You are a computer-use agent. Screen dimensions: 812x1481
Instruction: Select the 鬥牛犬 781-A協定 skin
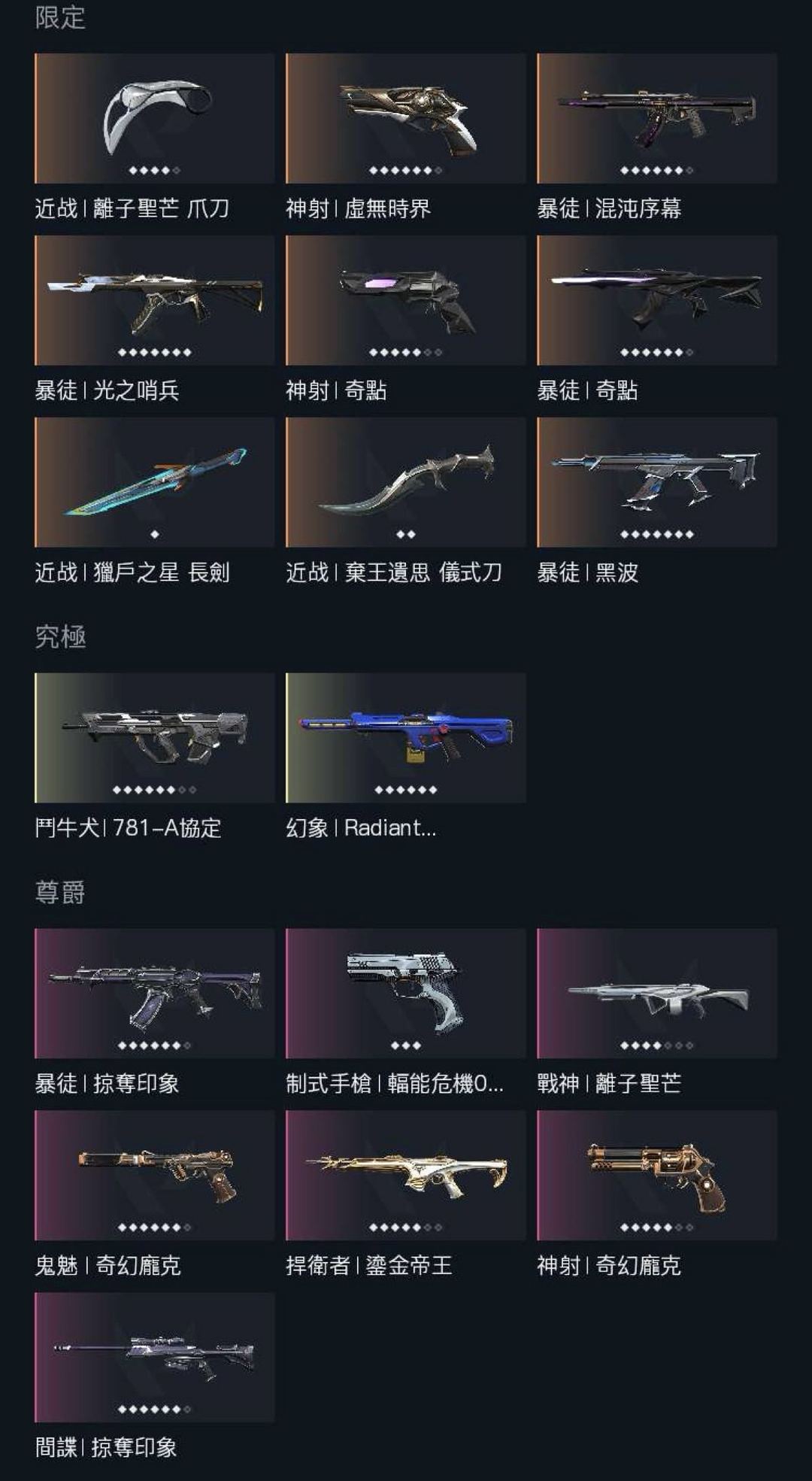tap(154, 738)
